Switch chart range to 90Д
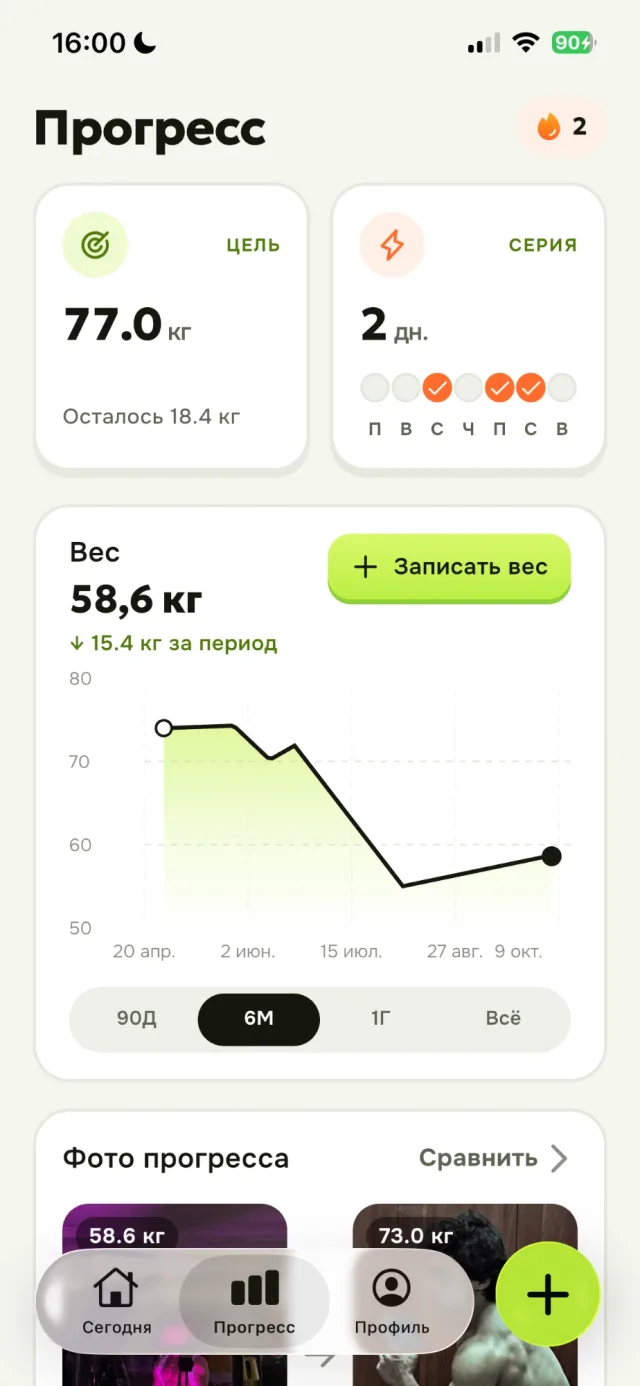 point(136,1019)
